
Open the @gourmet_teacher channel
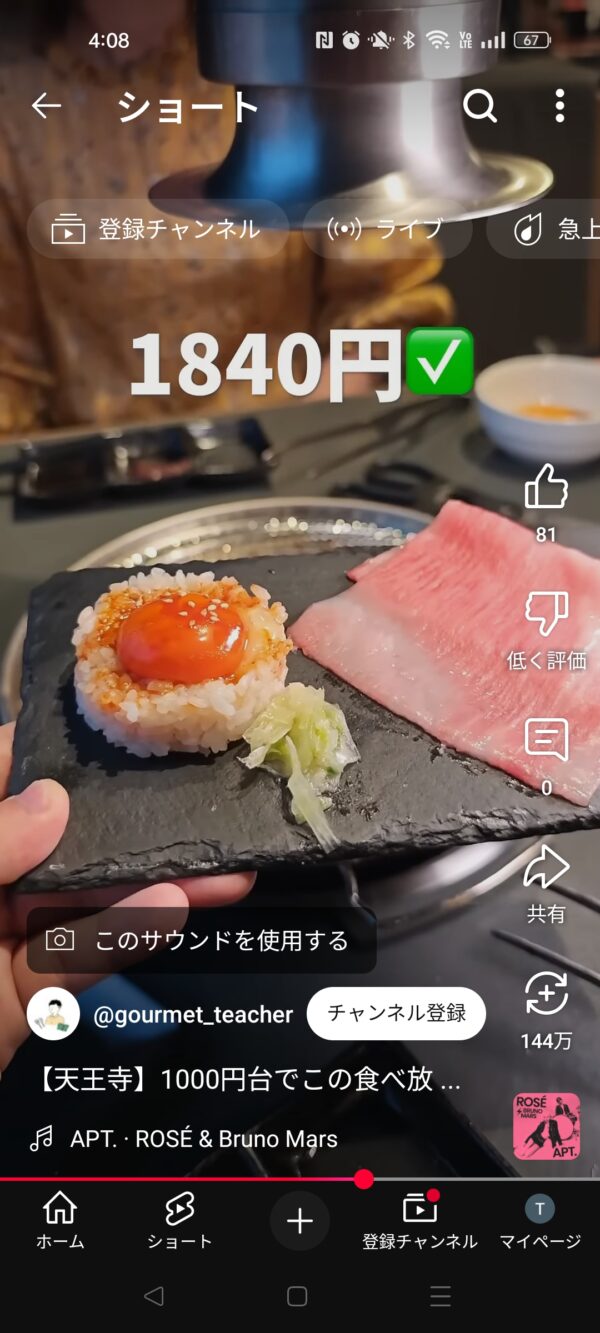193,1014
